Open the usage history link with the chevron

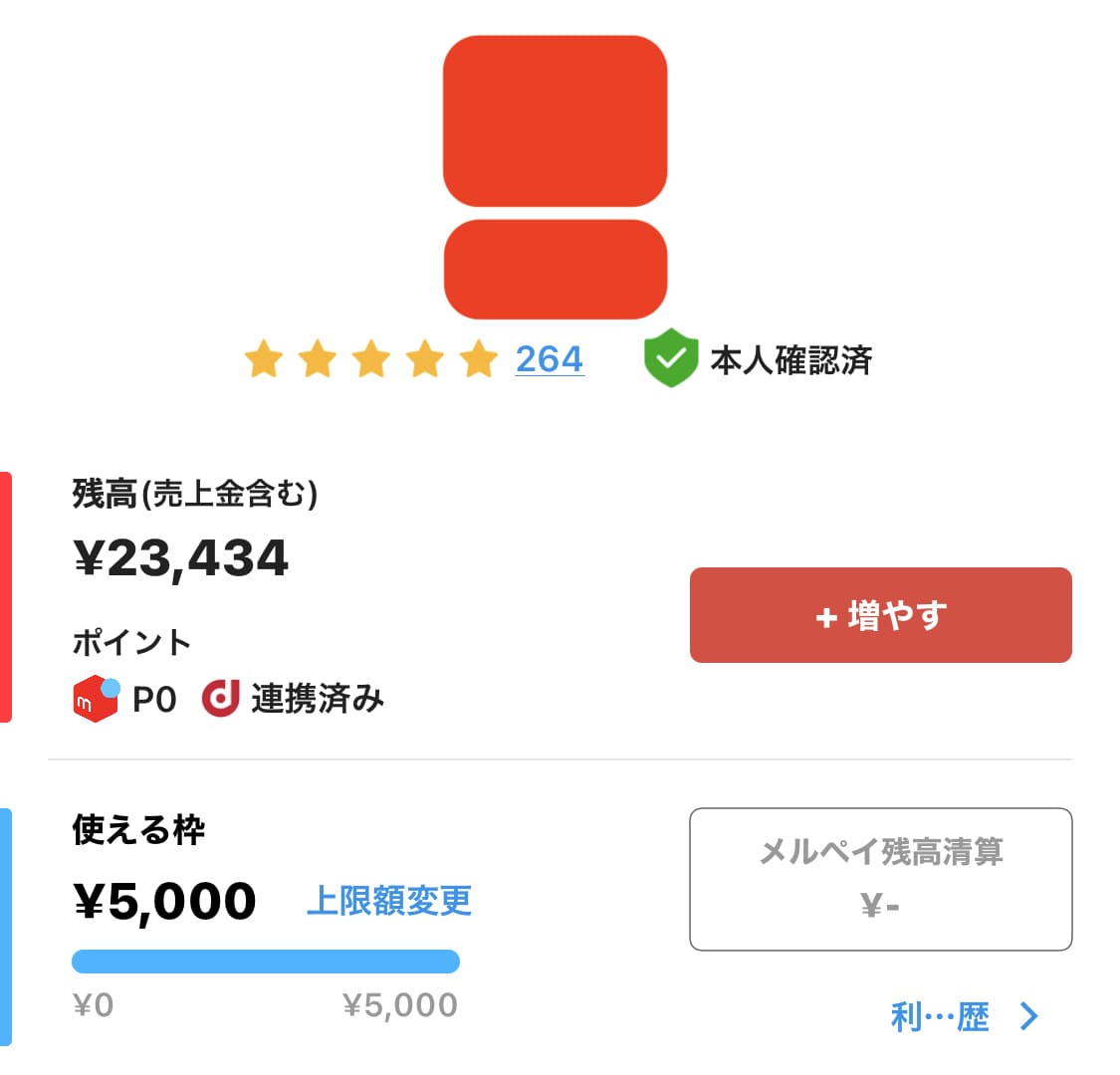(962, 1016)
